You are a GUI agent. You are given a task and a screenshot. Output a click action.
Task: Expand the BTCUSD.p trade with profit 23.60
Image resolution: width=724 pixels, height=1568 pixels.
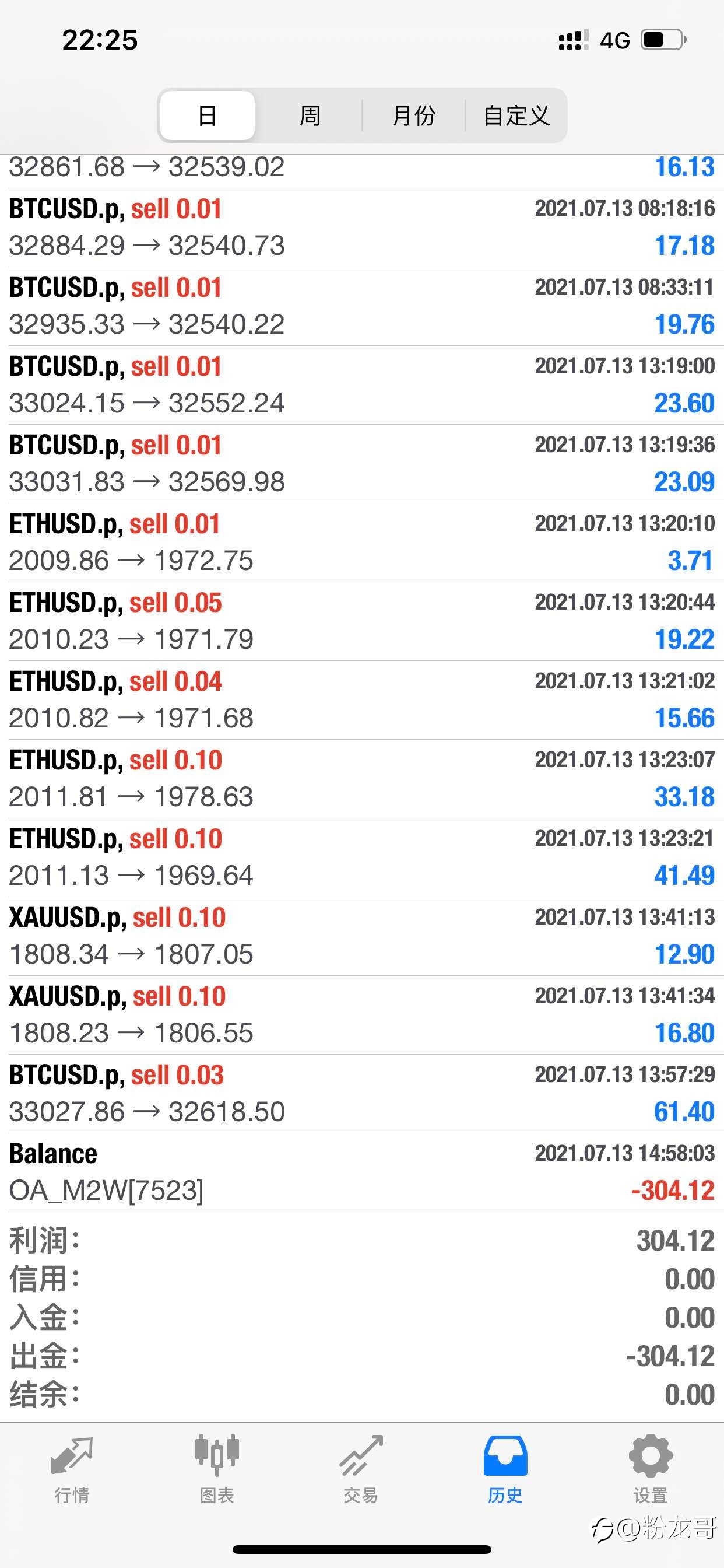point(362,384)
